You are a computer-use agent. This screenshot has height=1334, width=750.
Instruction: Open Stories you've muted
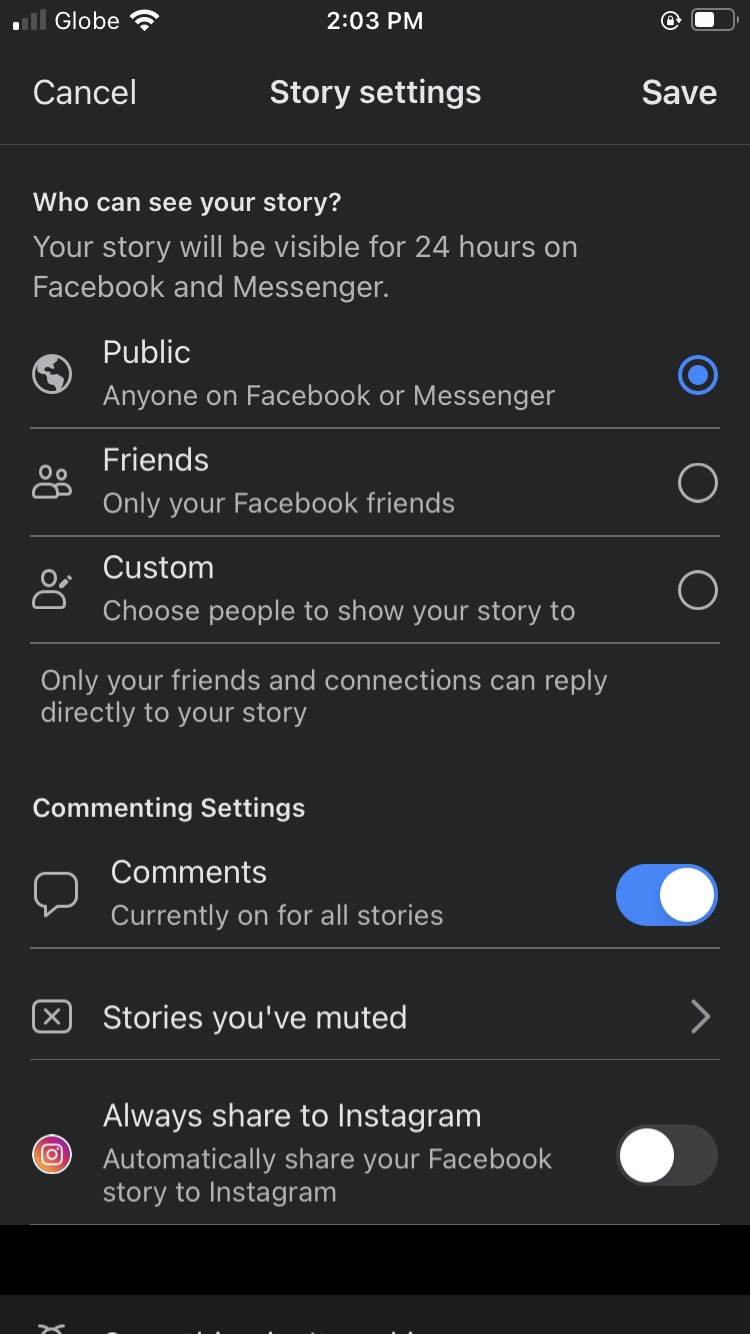(375, 1017)
